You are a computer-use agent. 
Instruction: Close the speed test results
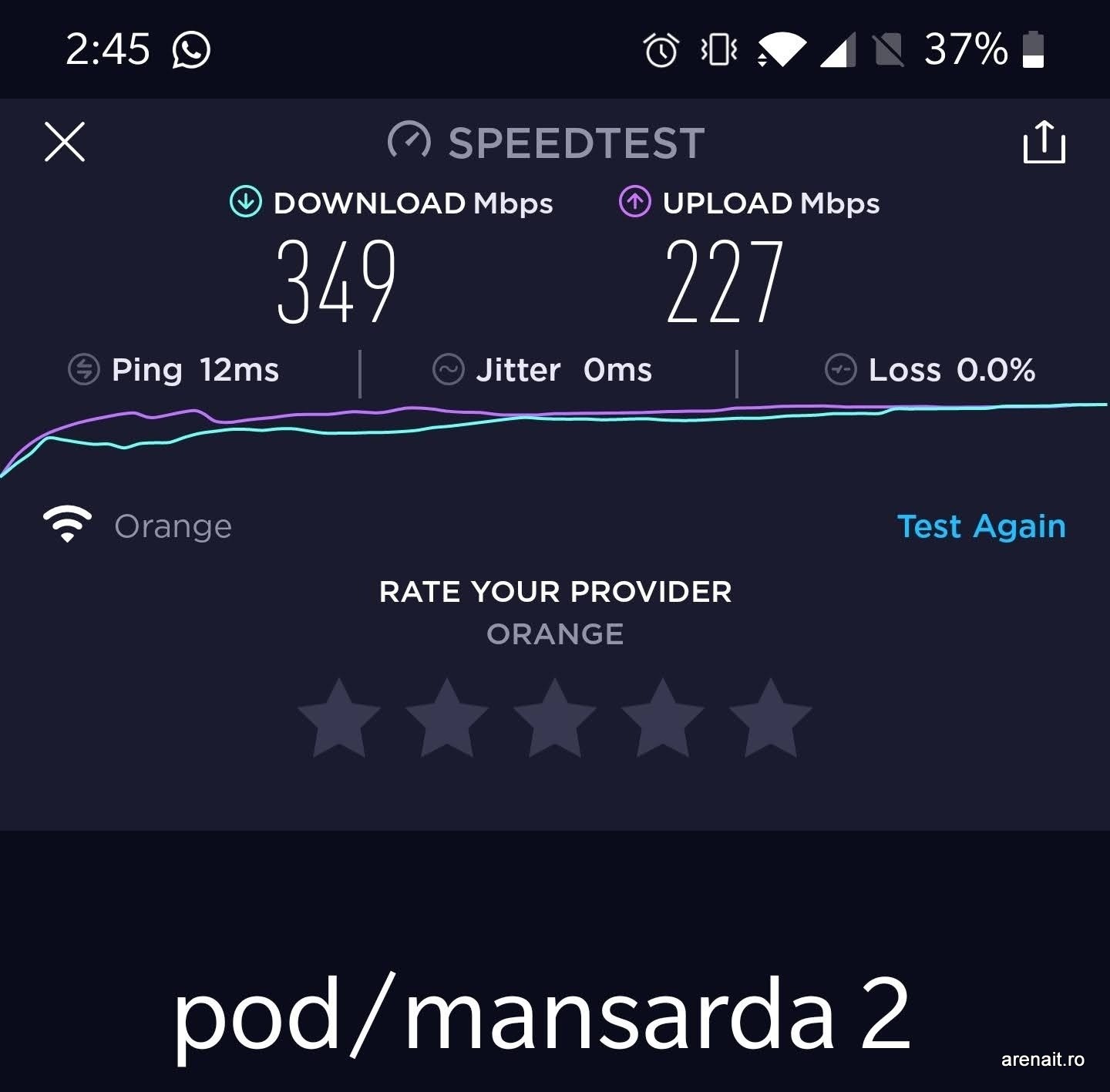[65, 142]
